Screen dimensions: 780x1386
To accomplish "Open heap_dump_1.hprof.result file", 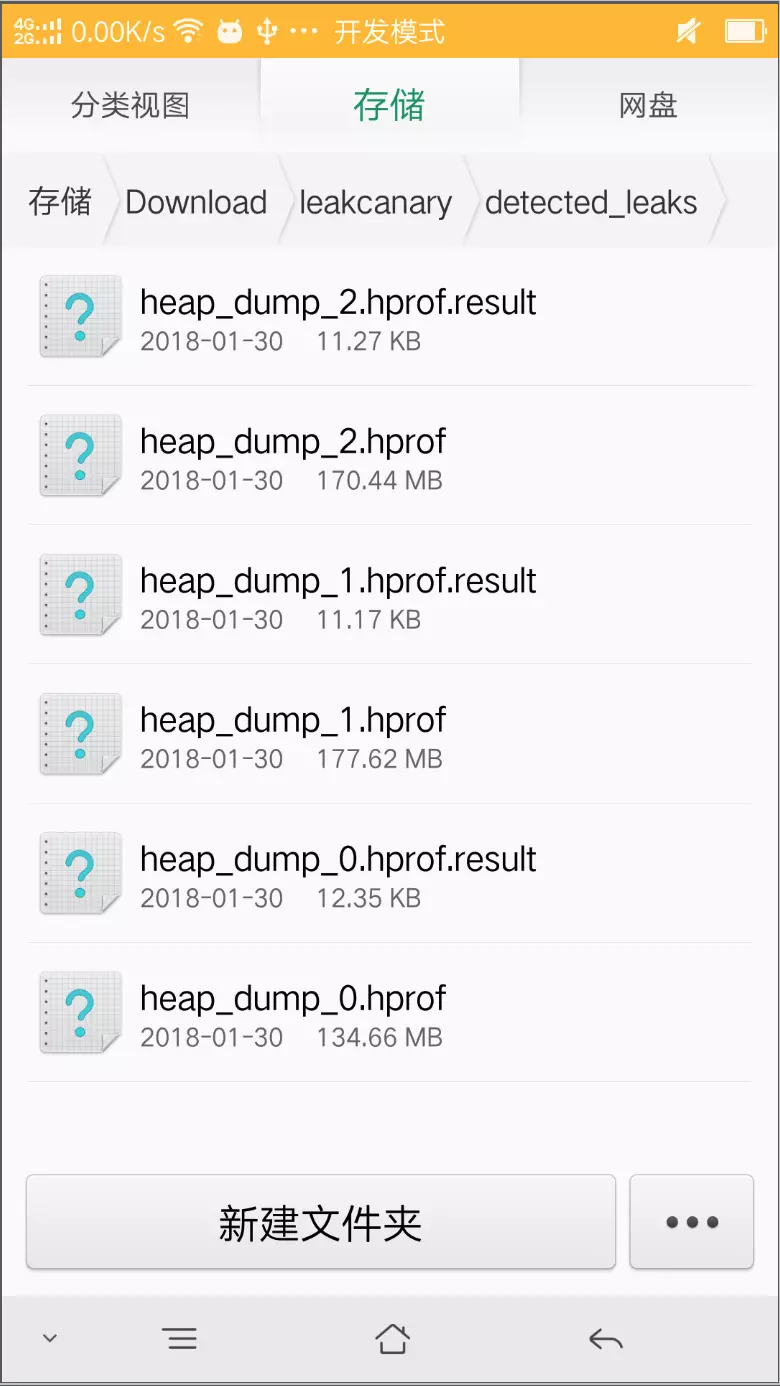I will [390, 595].
